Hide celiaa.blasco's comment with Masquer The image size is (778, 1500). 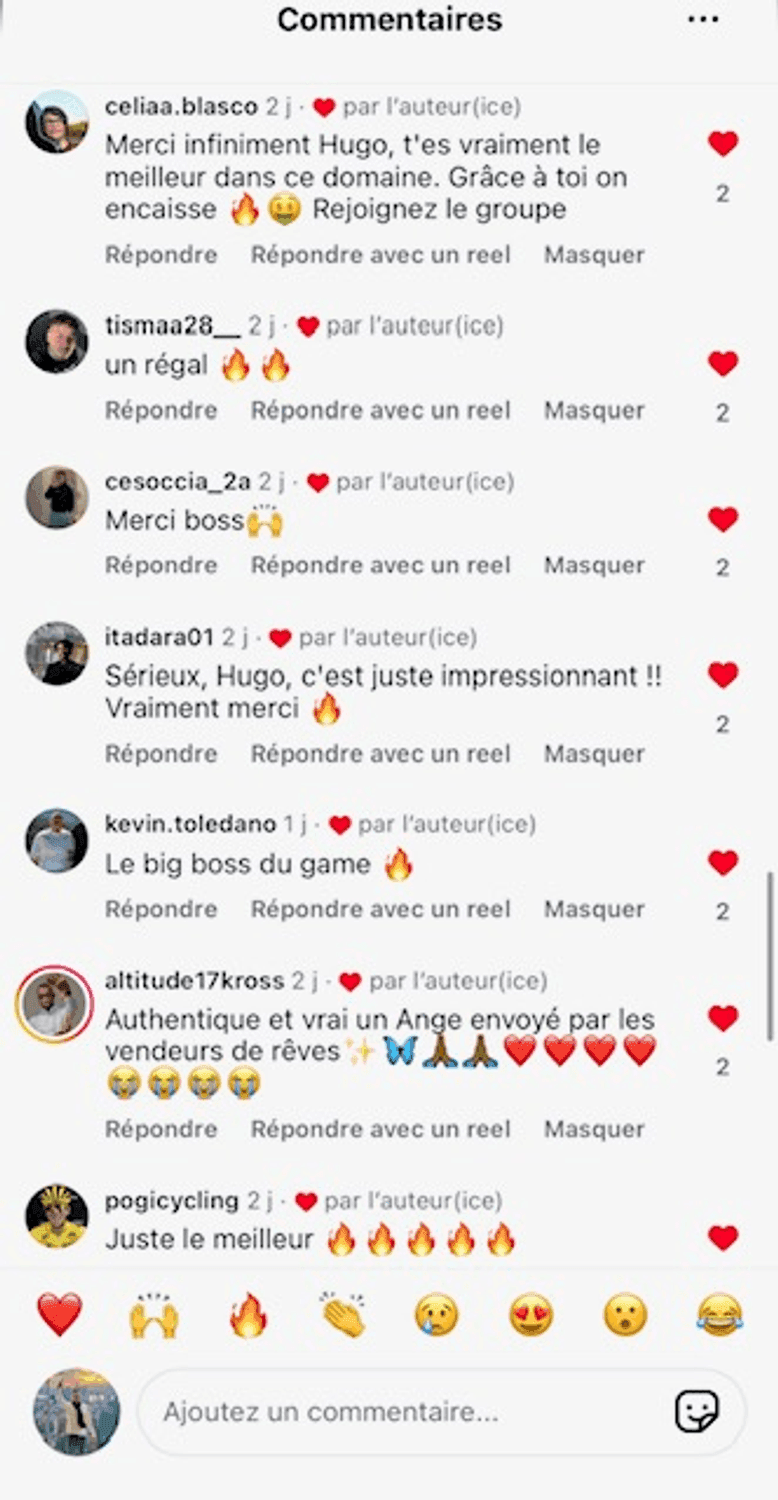click(x=594, y=255)
